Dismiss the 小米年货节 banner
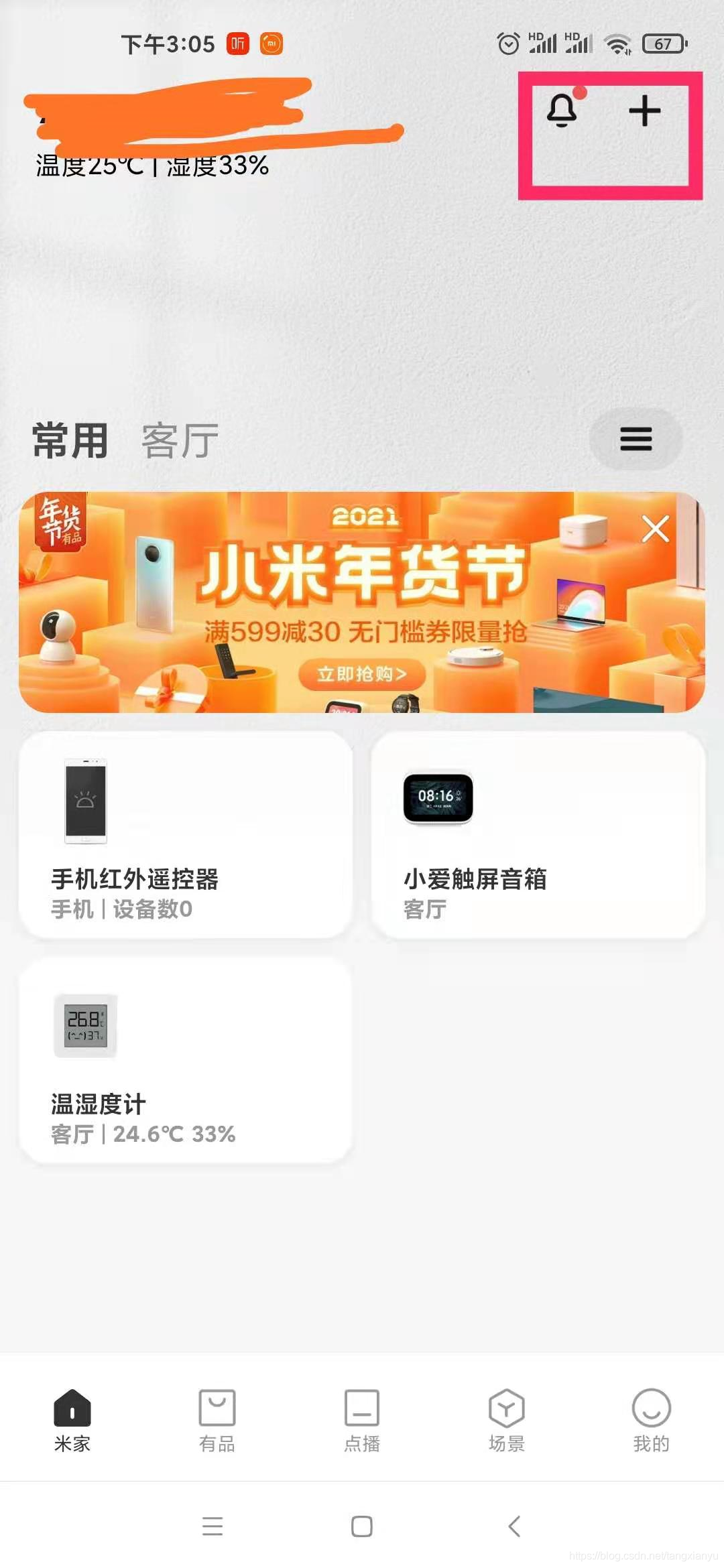The height and width of the screenshot is (1568, 724). pyautogui.click(x=655, y=529)
